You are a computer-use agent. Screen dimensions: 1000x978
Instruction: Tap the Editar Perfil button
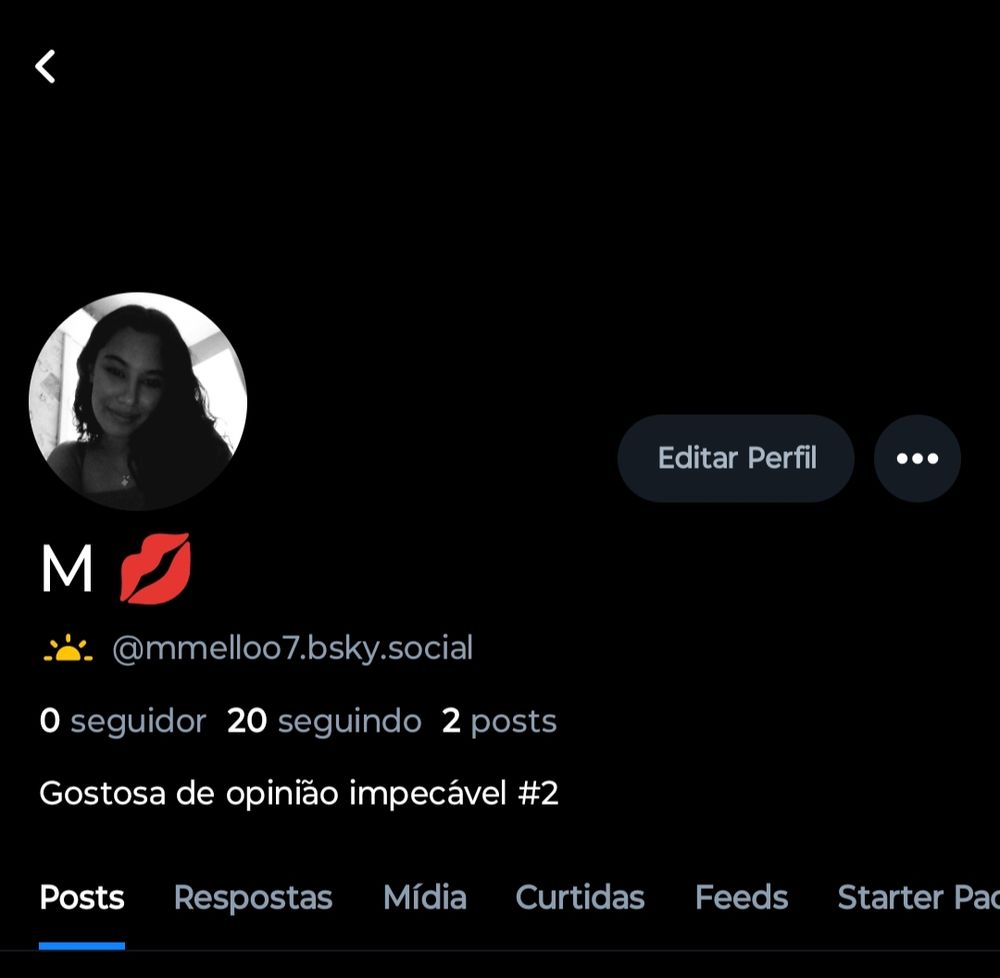pos(736,458)
